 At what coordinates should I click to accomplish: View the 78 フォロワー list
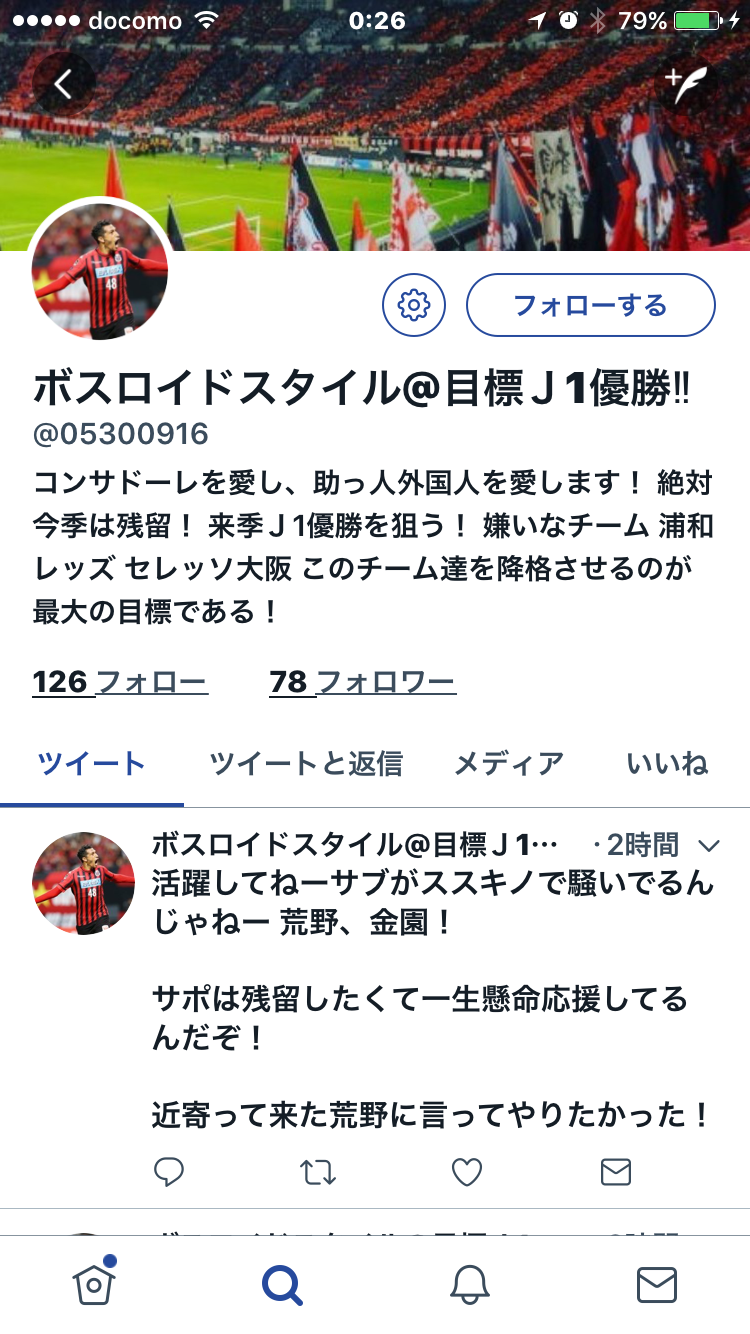coord(362,682)
